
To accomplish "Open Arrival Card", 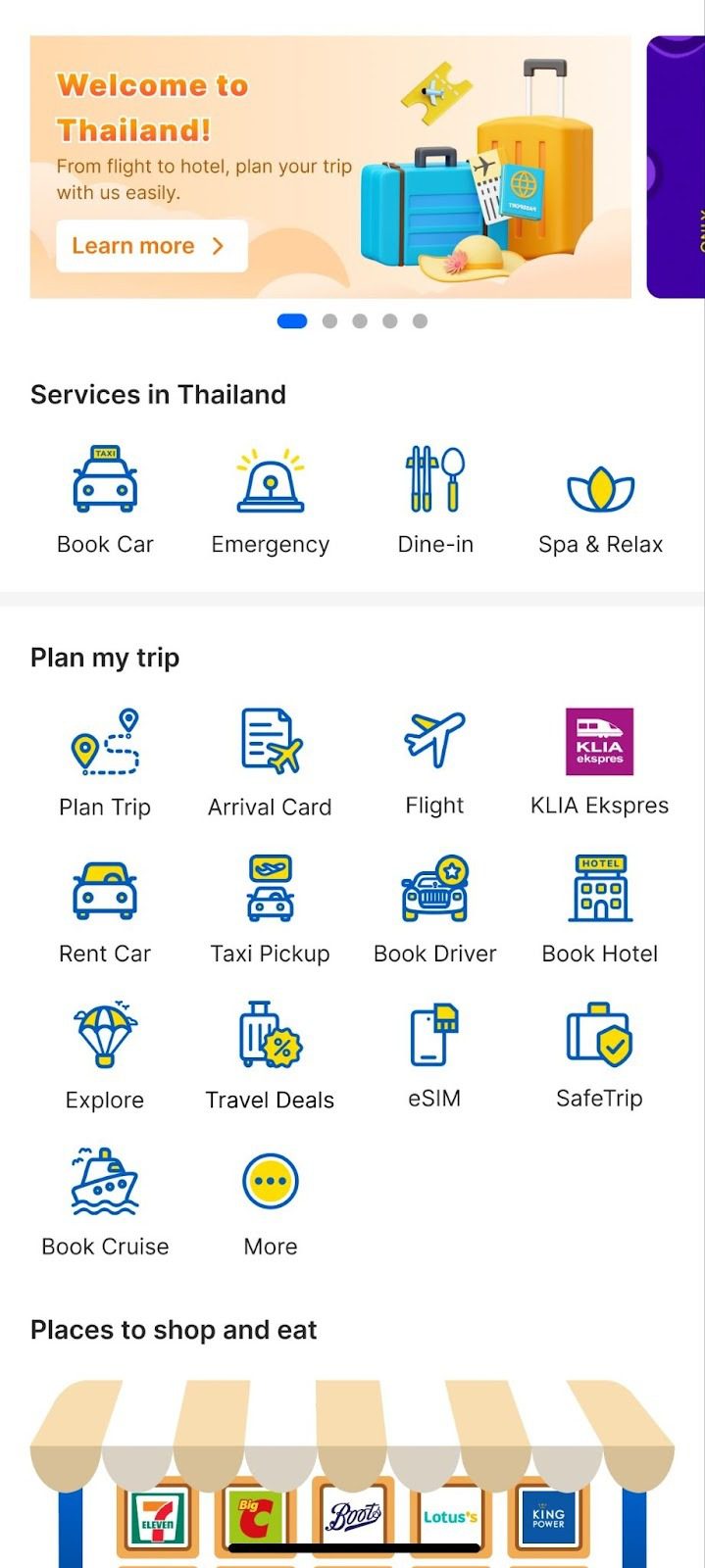I will pos(270,762).
